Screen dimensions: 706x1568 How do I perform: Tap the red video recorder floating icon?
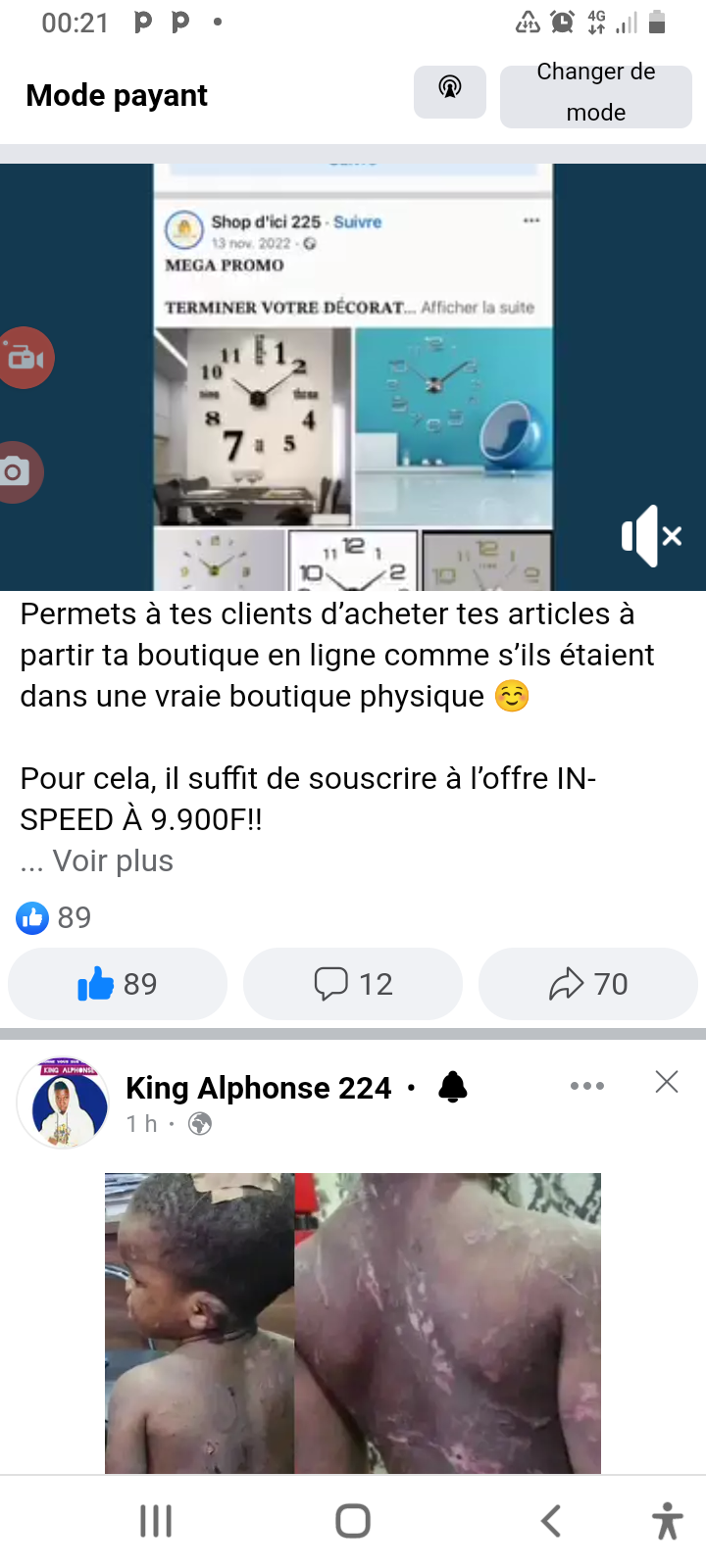point(24,358)
